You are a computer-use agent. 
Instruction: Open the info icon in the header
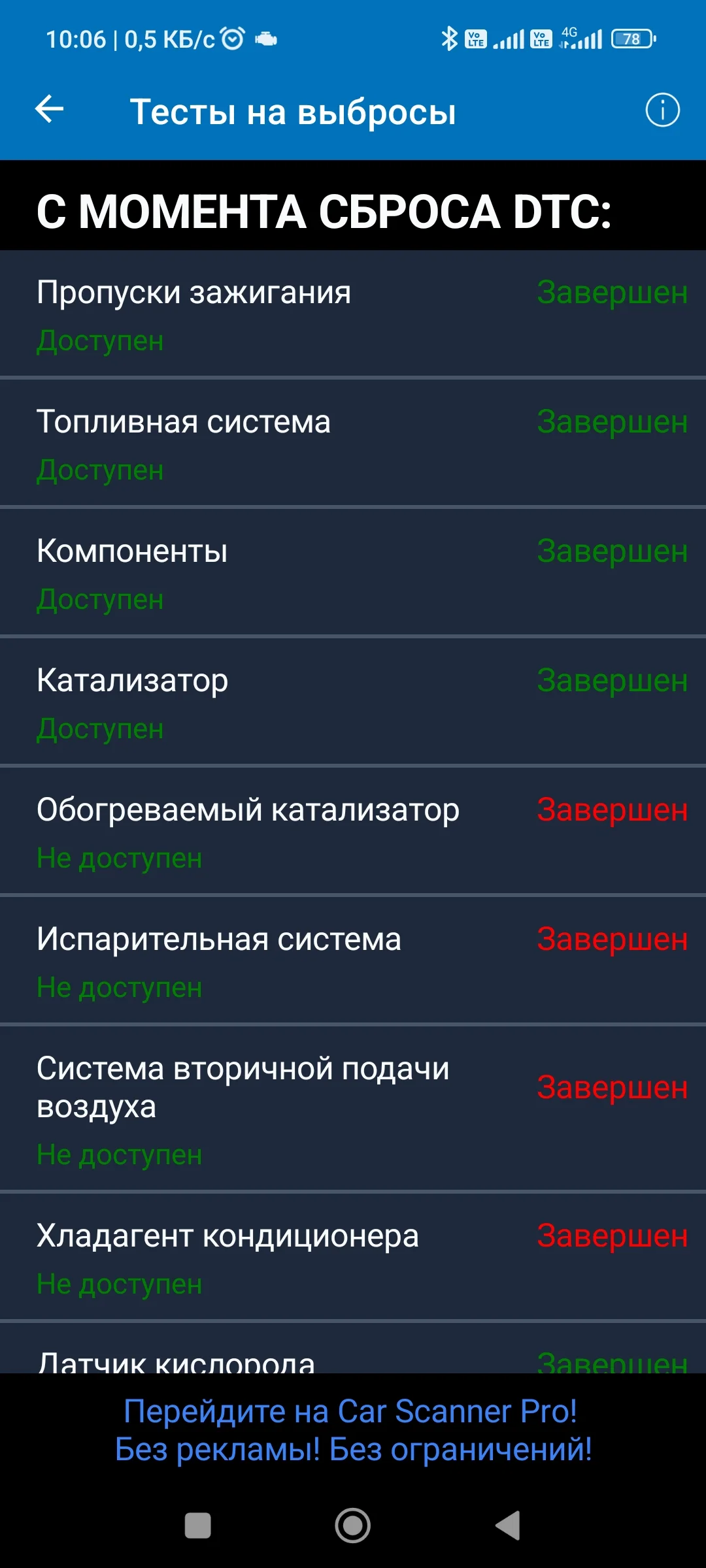pyautogui.click(x=662, y=110)
